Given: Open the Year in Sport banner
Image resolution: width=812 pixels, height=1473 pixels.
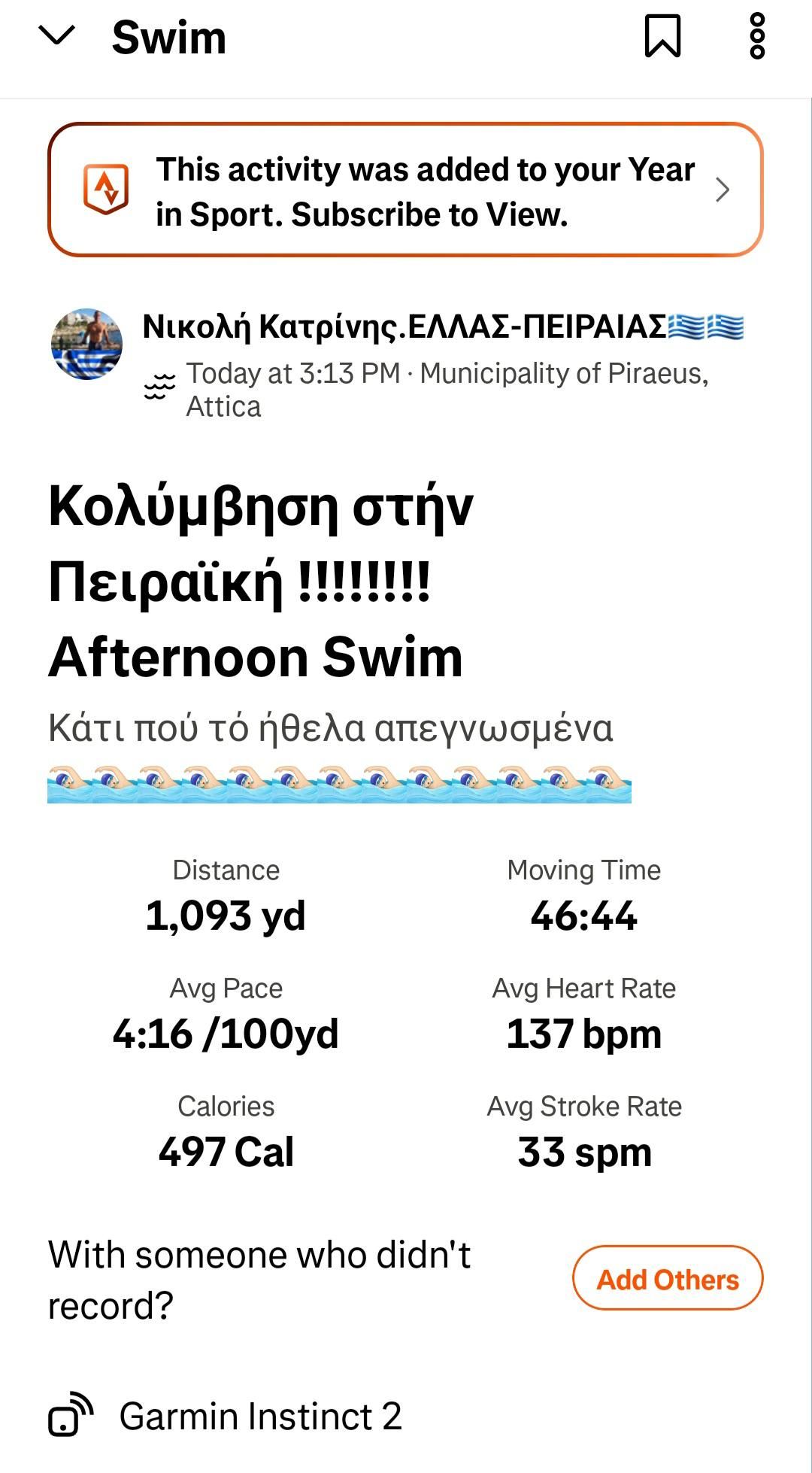Looking at the screenshot, I should tap(405, 190).
